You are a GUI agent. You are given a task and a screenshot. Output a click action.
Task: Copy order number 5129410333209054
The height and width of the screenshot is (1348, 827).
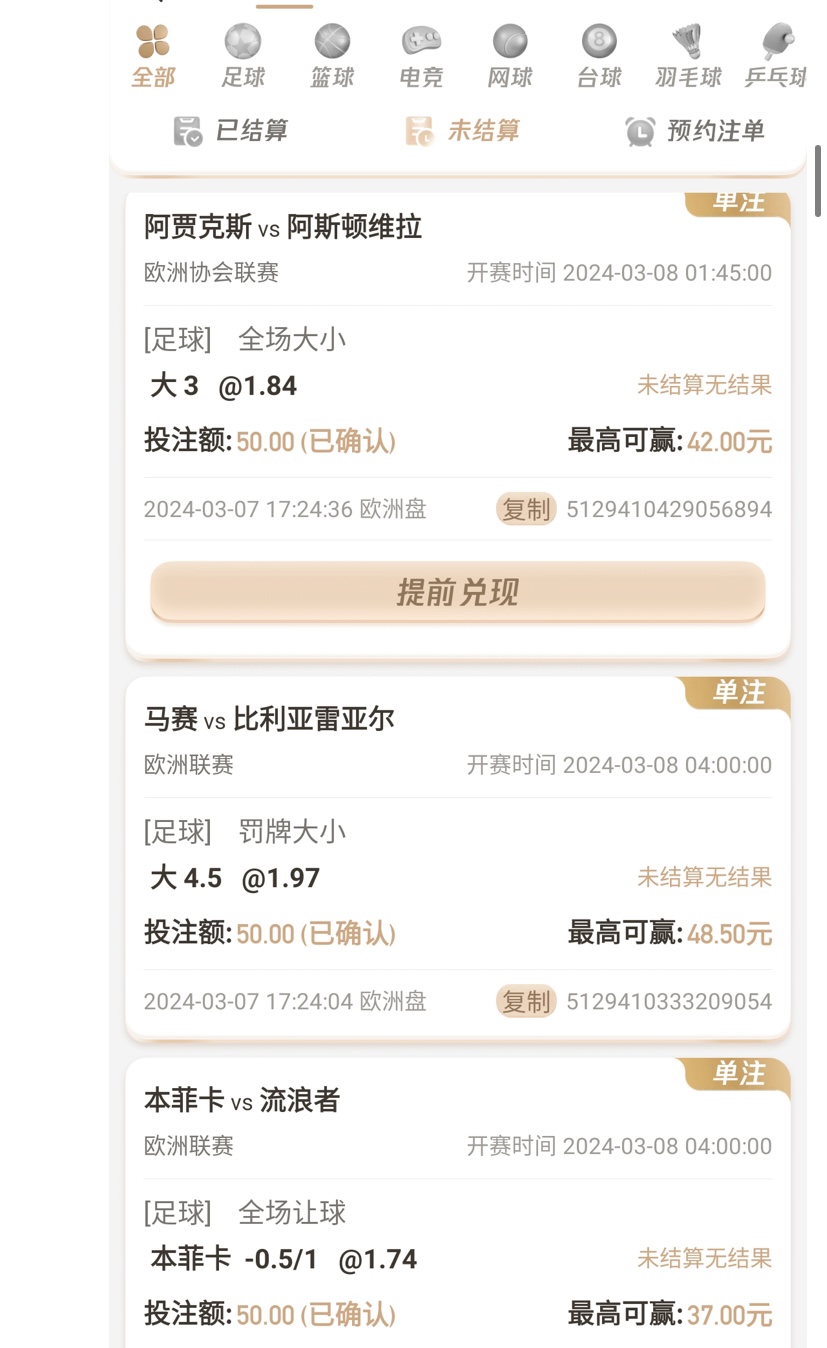(526, 1001)
